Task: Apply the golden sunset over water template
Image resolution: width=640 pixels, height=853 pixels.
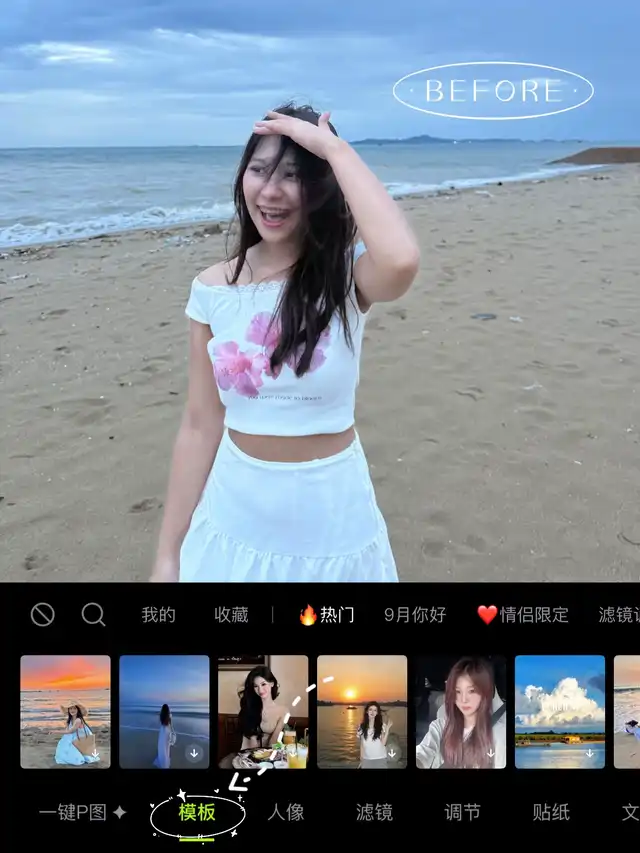Action: (362, 712)
